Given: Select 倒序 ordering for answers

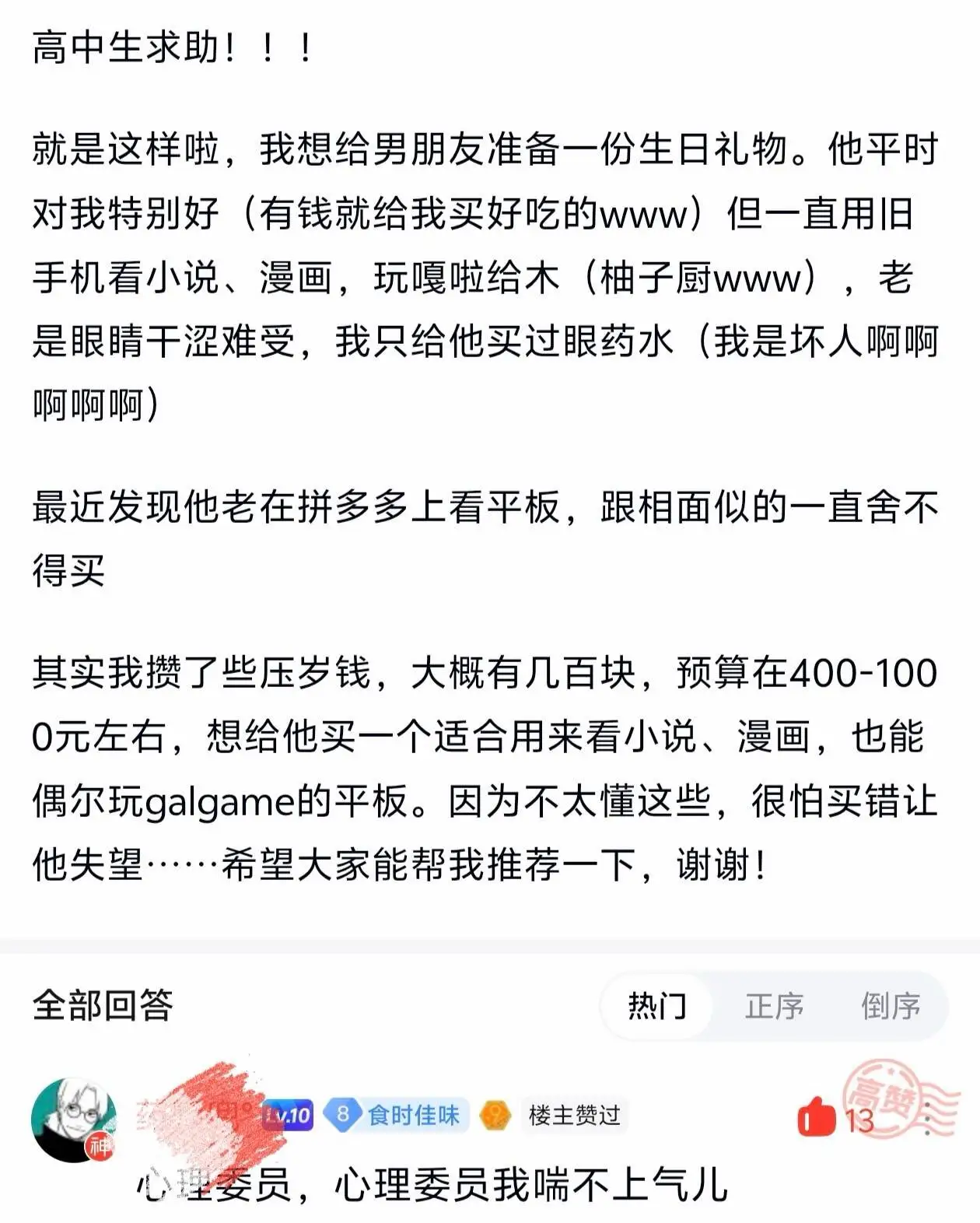Looking at the screenshot, I should 891,1006.
